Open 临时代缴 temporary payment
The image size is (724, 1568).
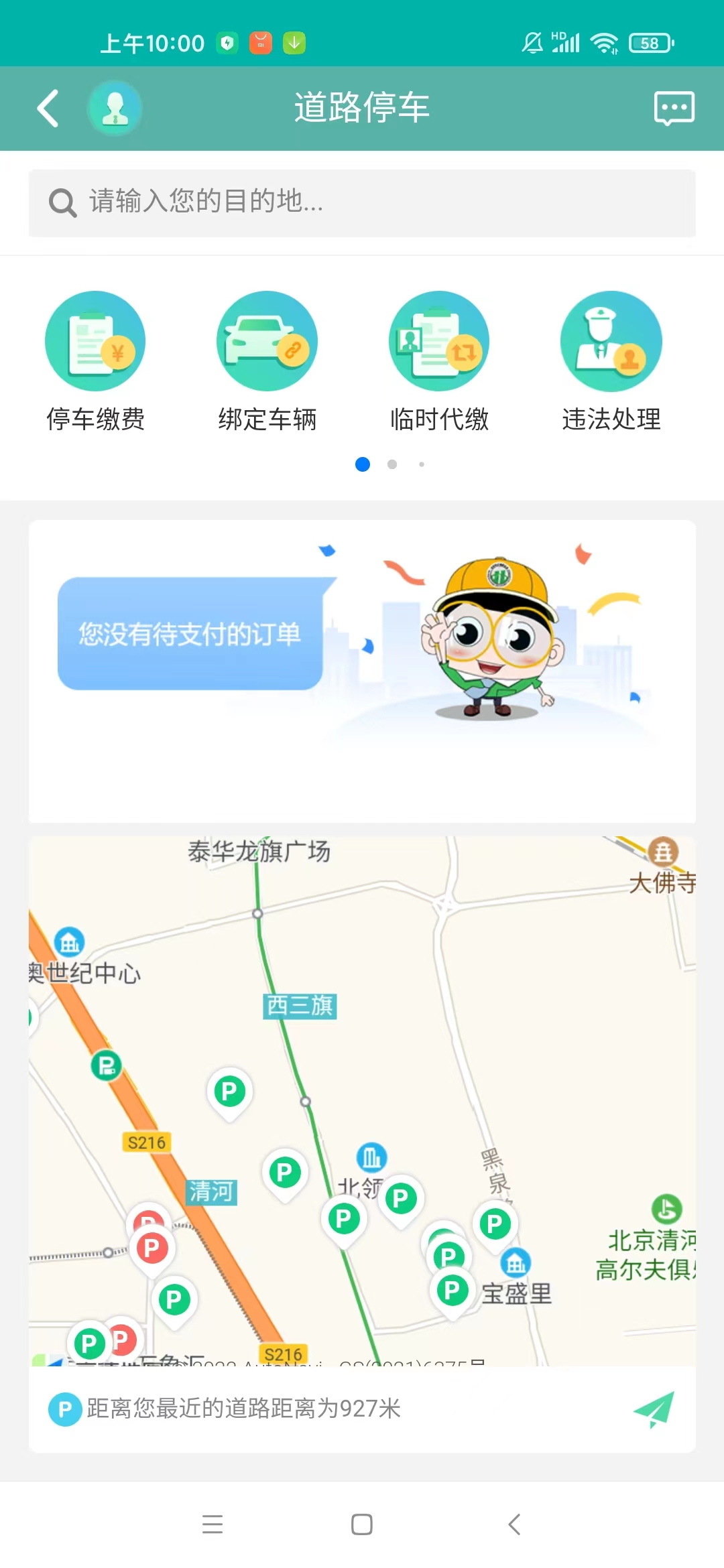(439, 362)
